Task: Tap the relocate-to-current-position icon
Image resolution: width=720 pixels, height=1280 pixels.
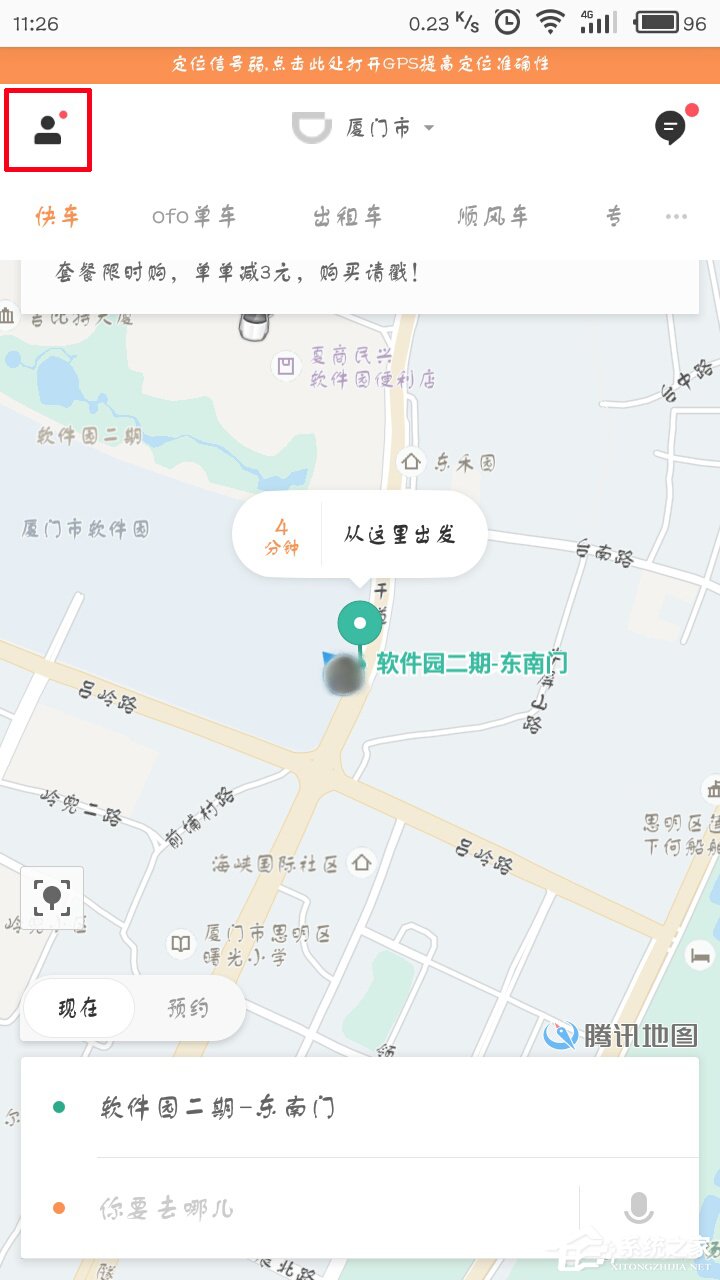Action: coord(51,897)
